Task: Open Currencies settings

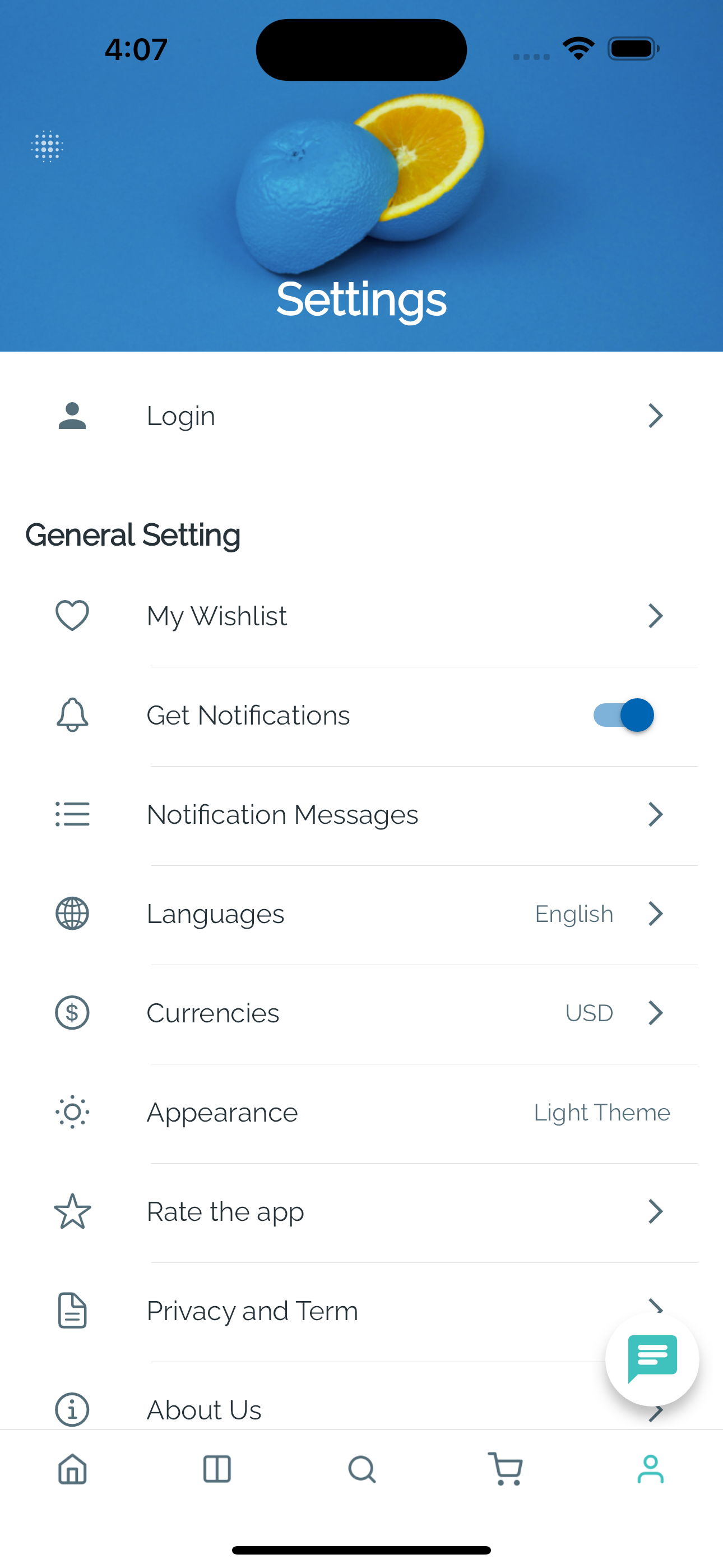Action: pyautogui.click(x=361, y=1013)
